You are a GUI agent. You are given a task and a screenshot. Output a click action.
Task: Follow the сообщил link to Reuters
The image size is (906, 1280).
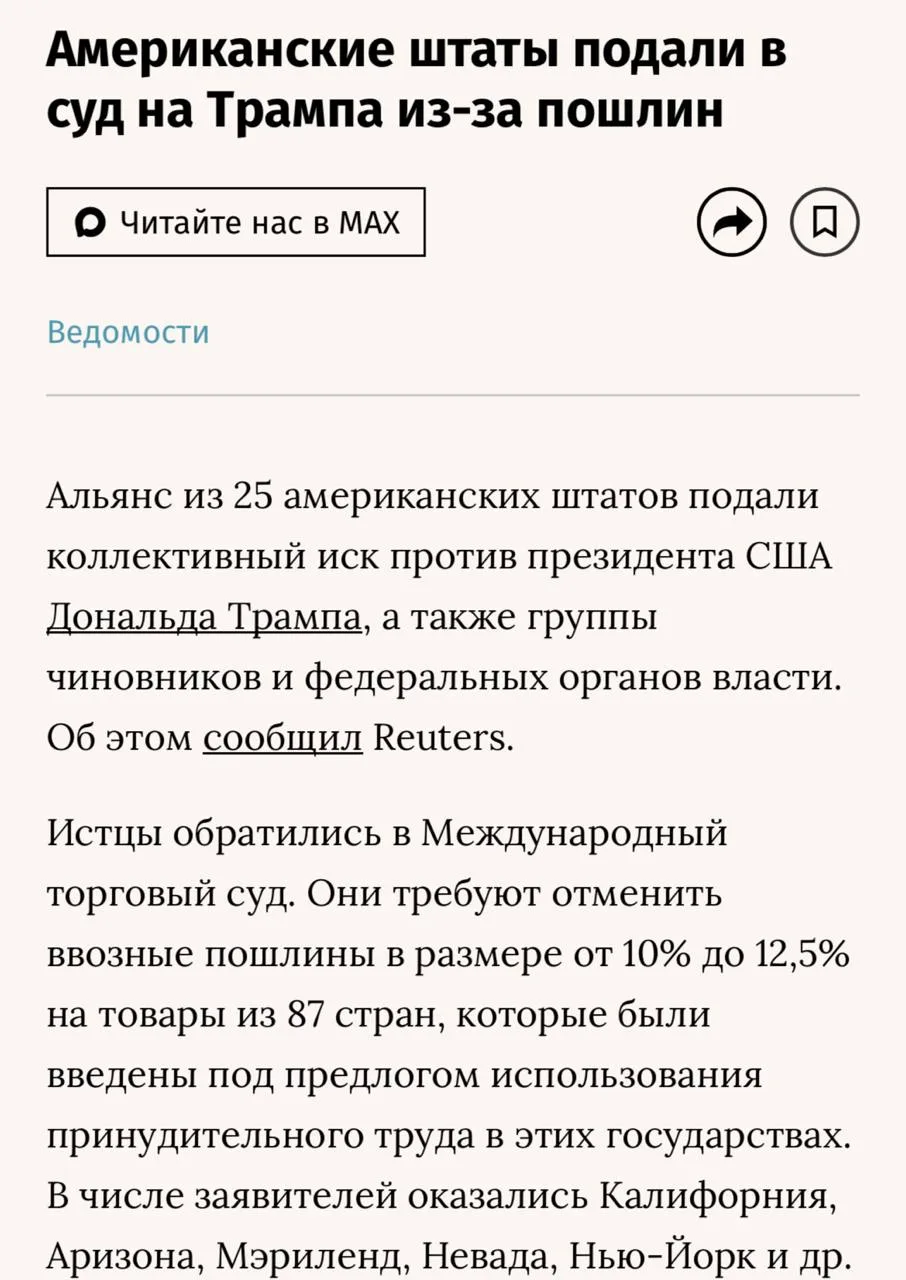(283, 738)
